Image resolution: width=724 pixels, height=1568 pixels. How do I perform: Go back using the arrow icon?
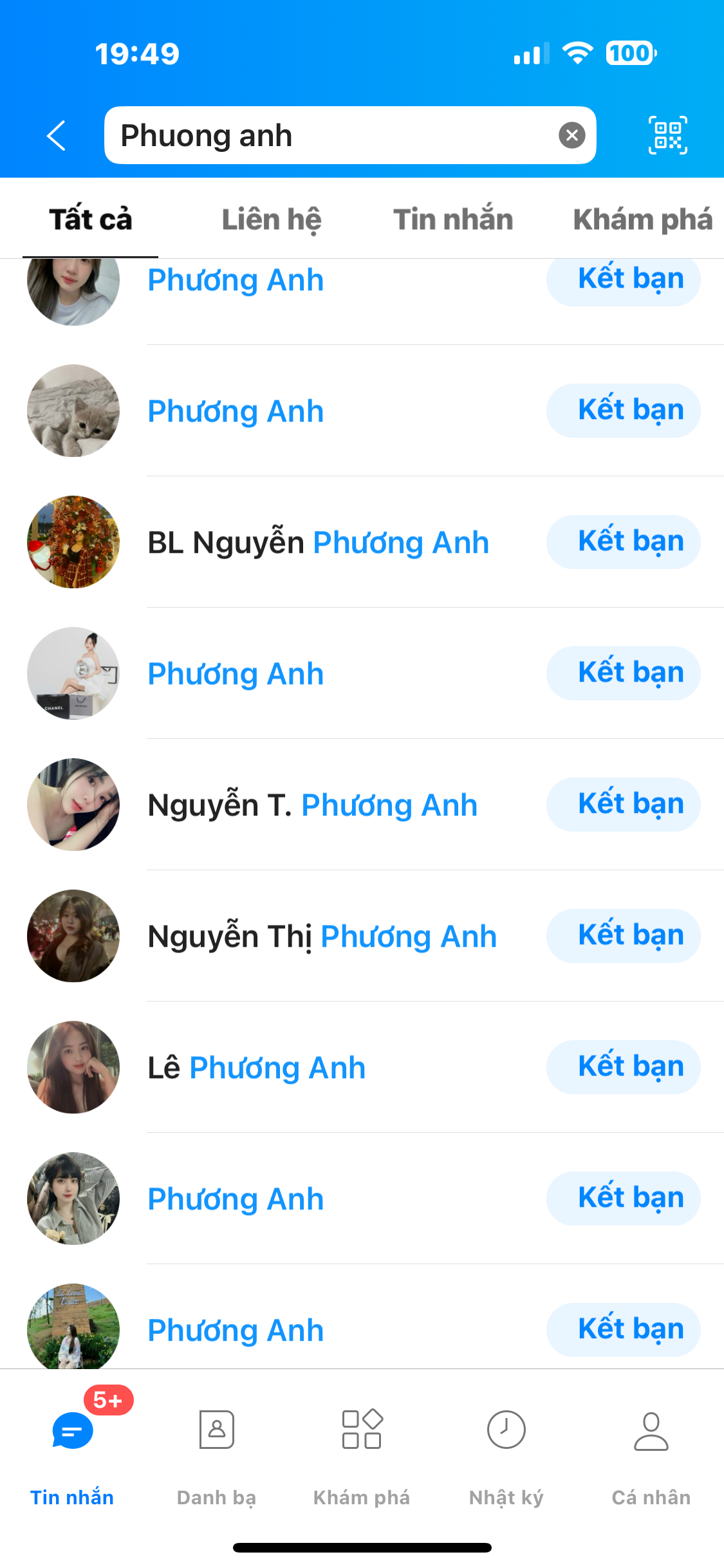coord(57,136)
